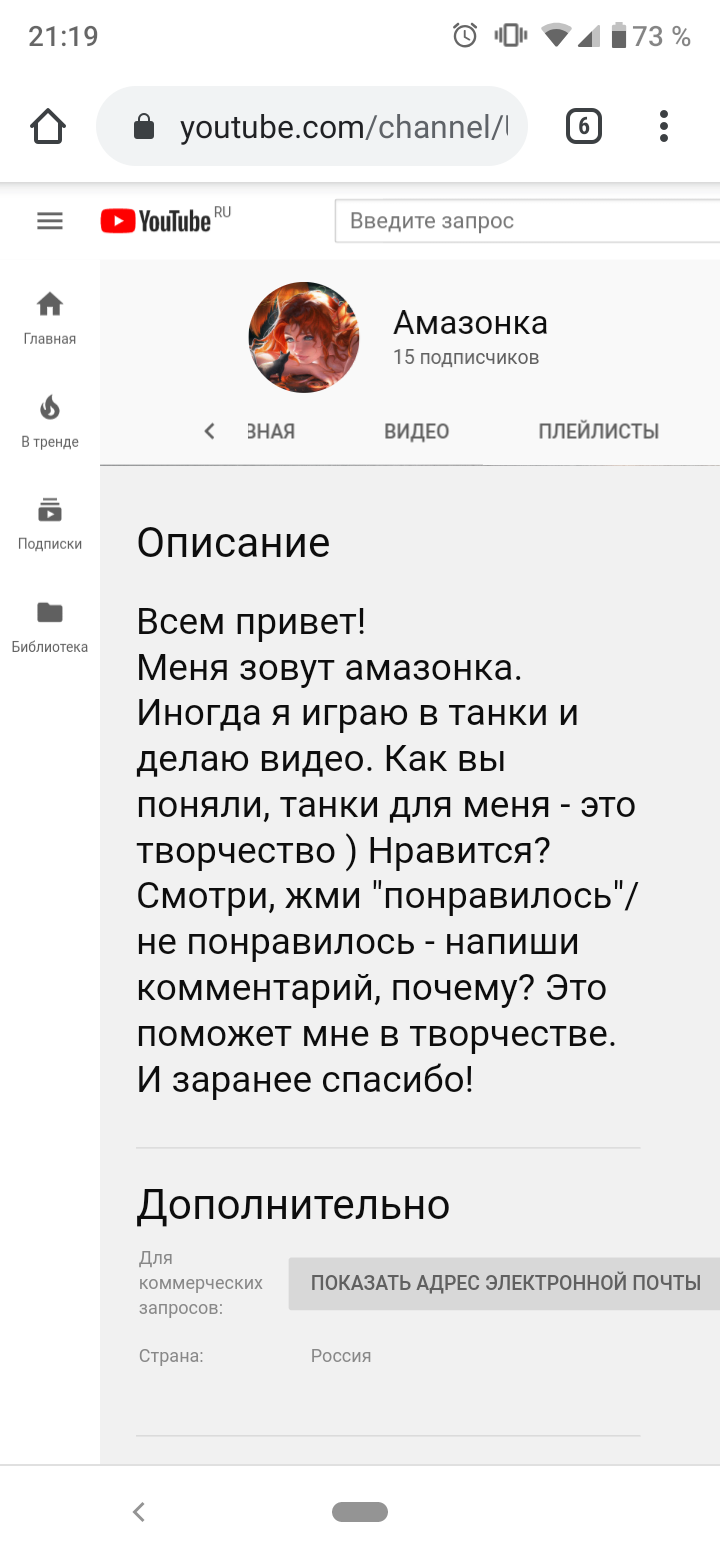Tap the left arrow to see previous tabs

pyautogui.click(x=209, y=431)
